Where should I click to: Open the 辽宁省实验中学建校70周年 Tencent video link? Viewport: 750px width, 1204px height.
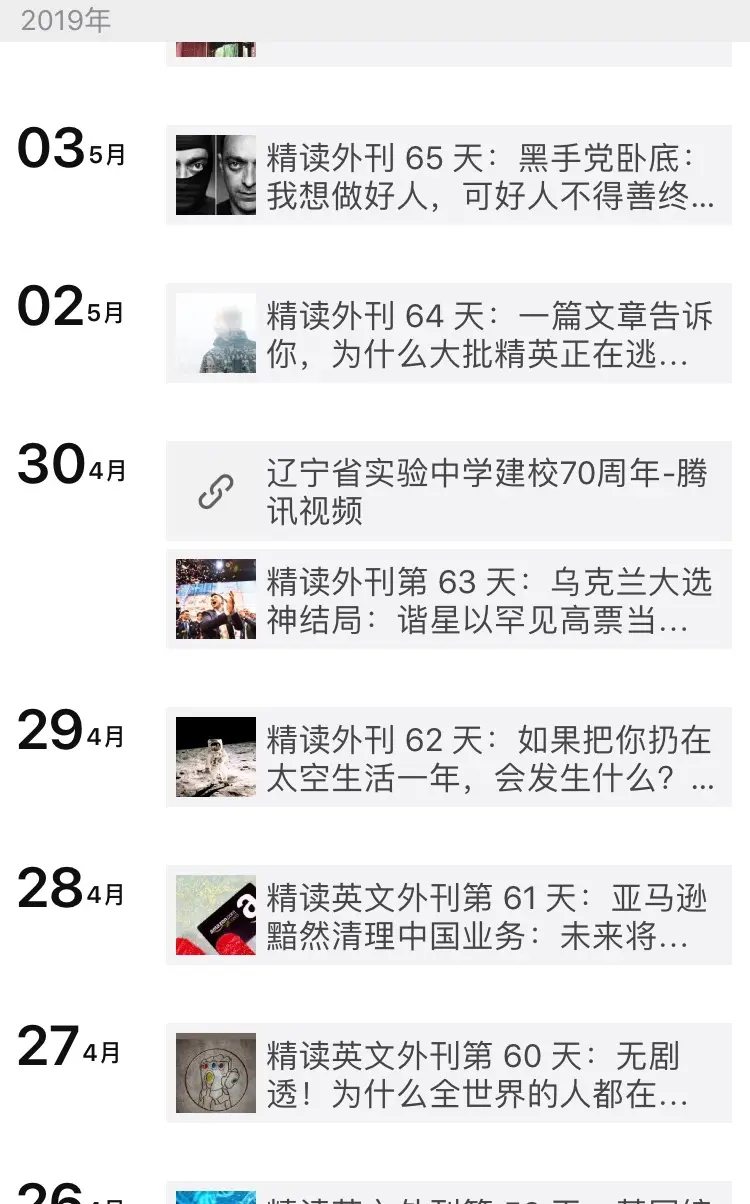pos(448,491)
